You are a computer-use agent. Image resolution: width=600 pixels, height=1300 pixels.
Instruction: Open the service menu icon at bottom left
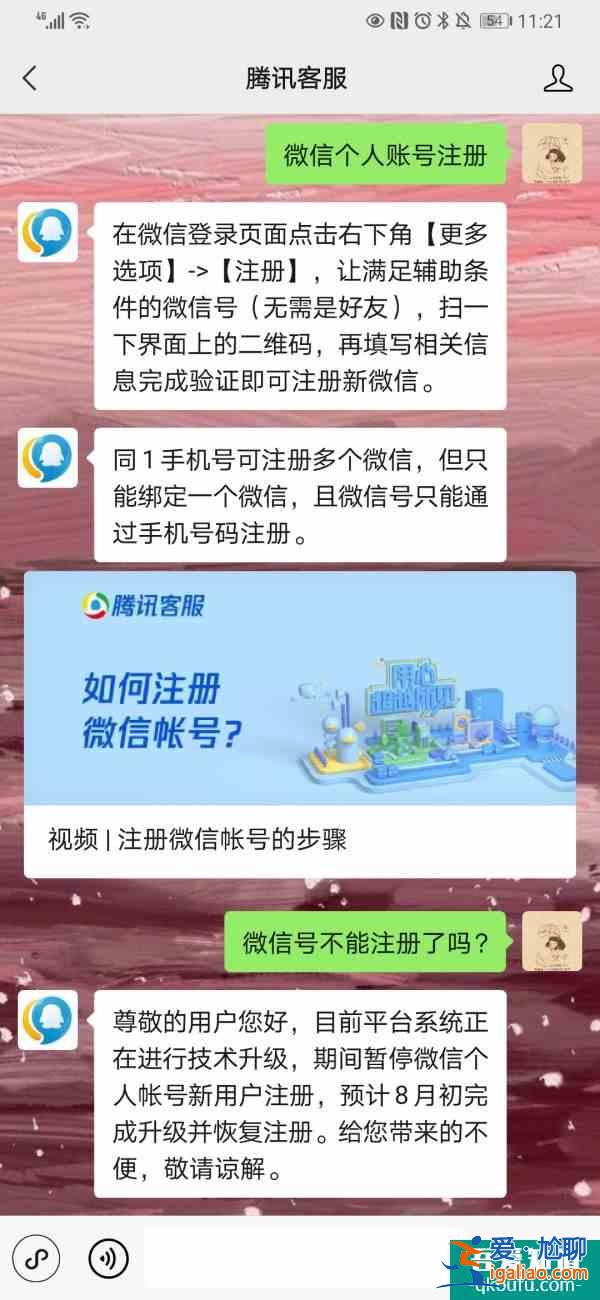coord(38,1258)
